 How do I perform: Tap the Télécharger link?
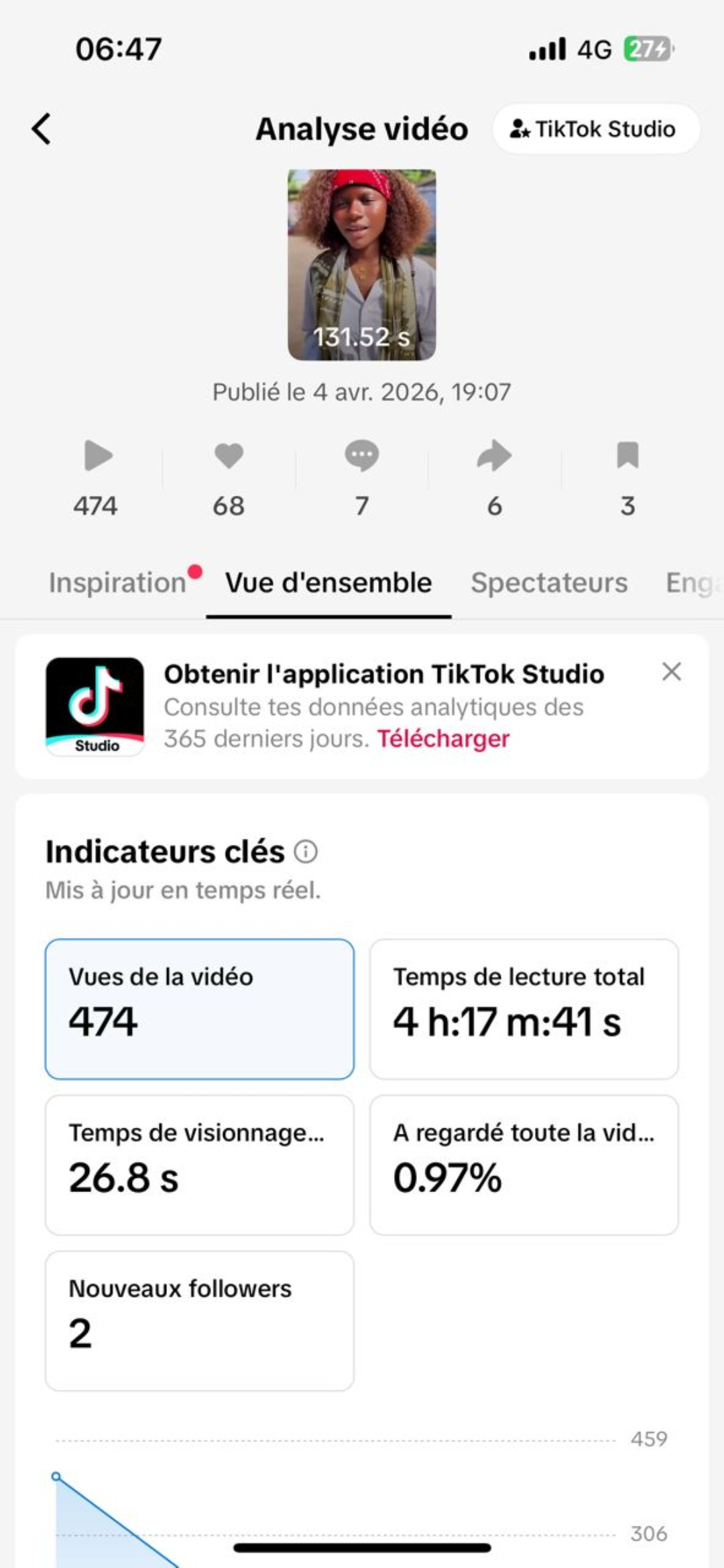pos(443,738)
